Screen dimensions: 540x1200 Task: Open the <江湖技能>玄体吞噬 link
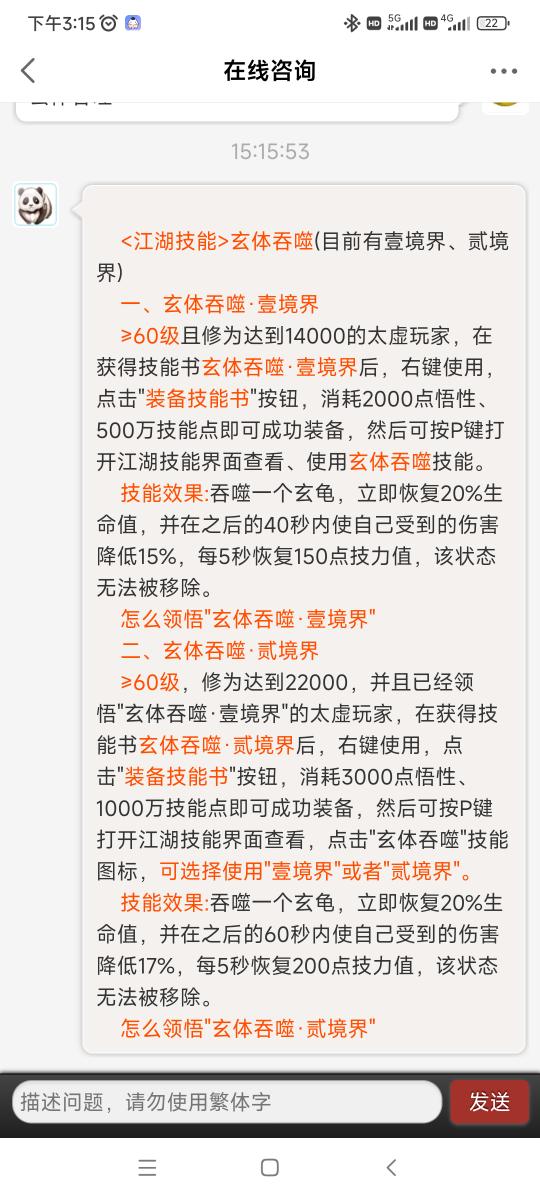point(217,241)
